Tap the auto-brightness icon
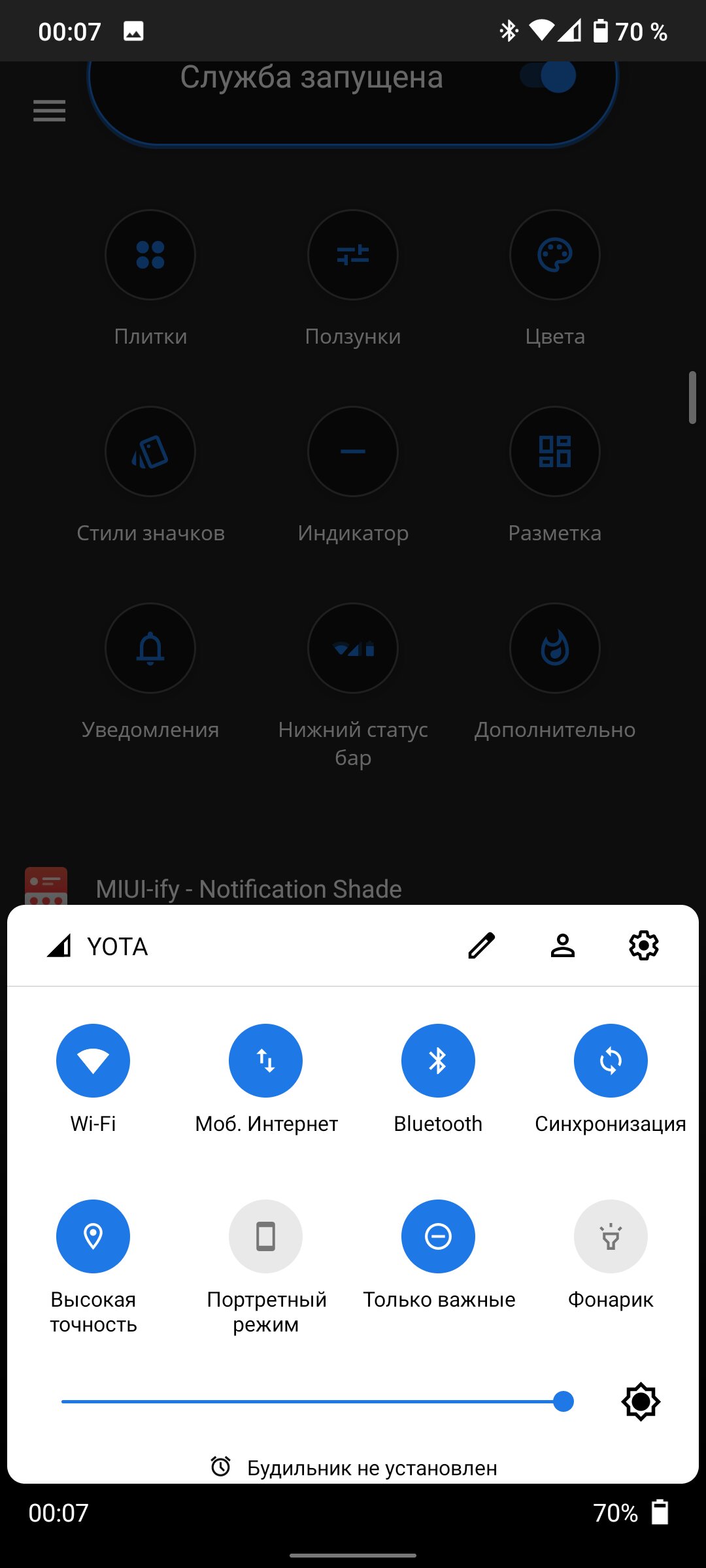 pyautogui.click(x=641, y=1401)
